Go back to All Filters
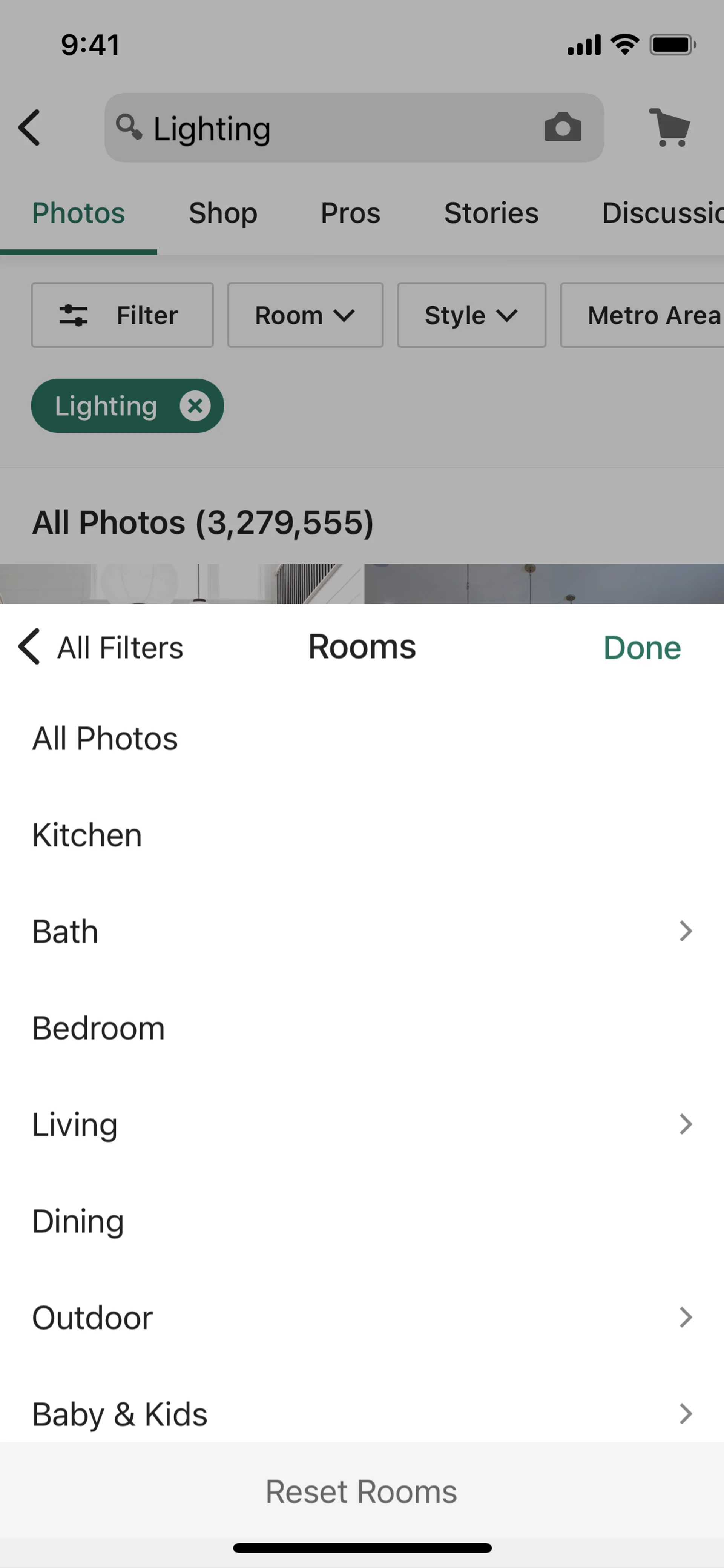This screenshot has height=1568, width=724. tap(101, 647)
